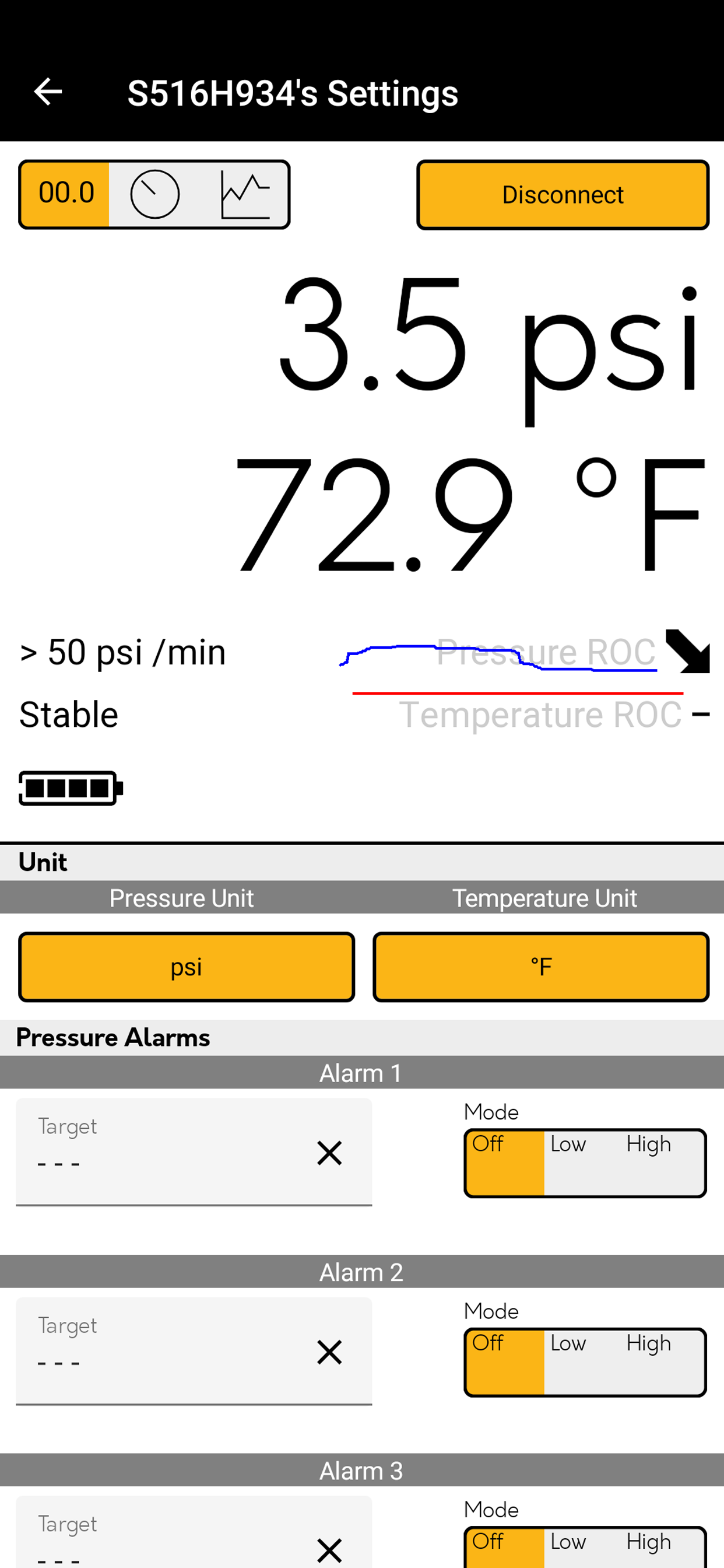Clear the Alarm 1 target value
This screenshot has width=724, height=1568.
point(329,1152)
